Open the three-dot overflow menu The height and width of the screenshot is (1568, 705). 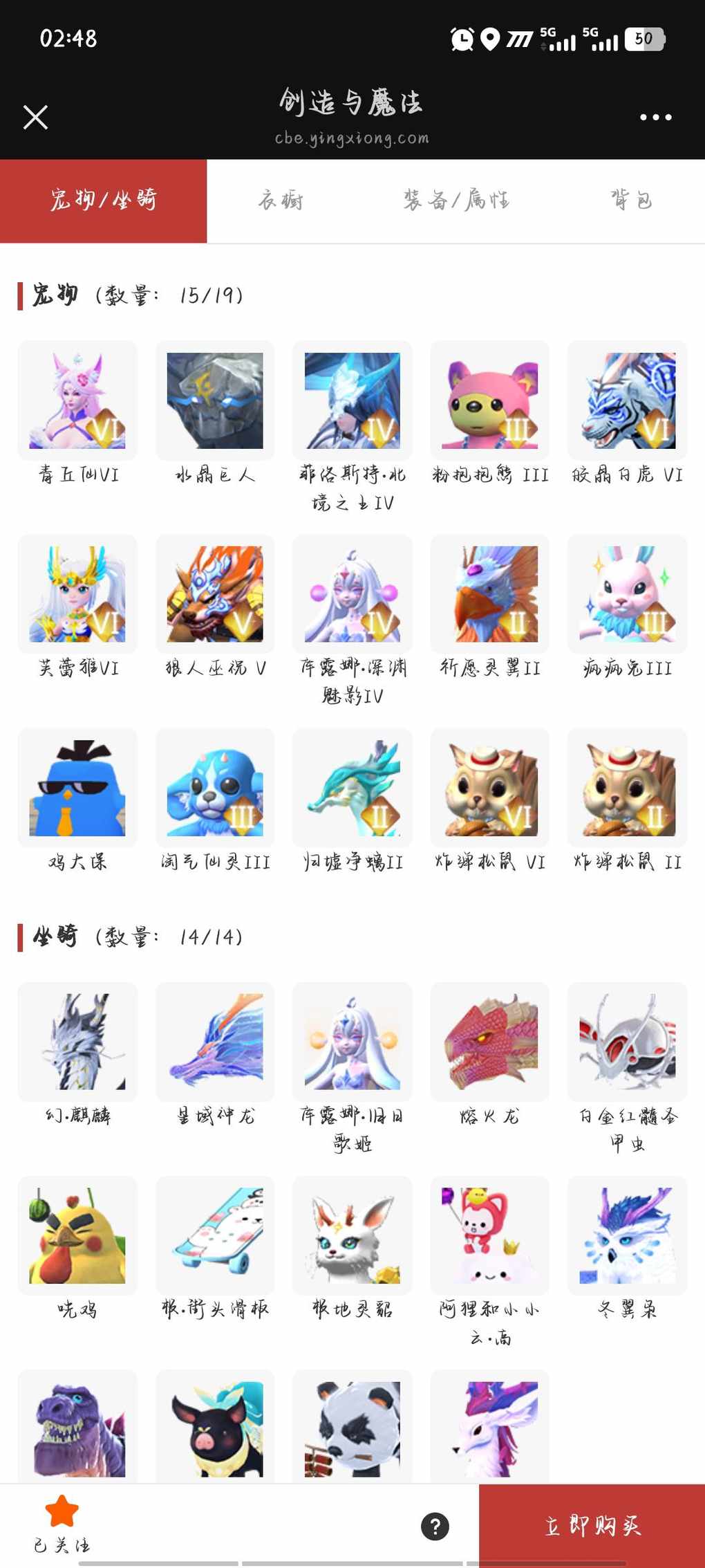click(655, 118)
